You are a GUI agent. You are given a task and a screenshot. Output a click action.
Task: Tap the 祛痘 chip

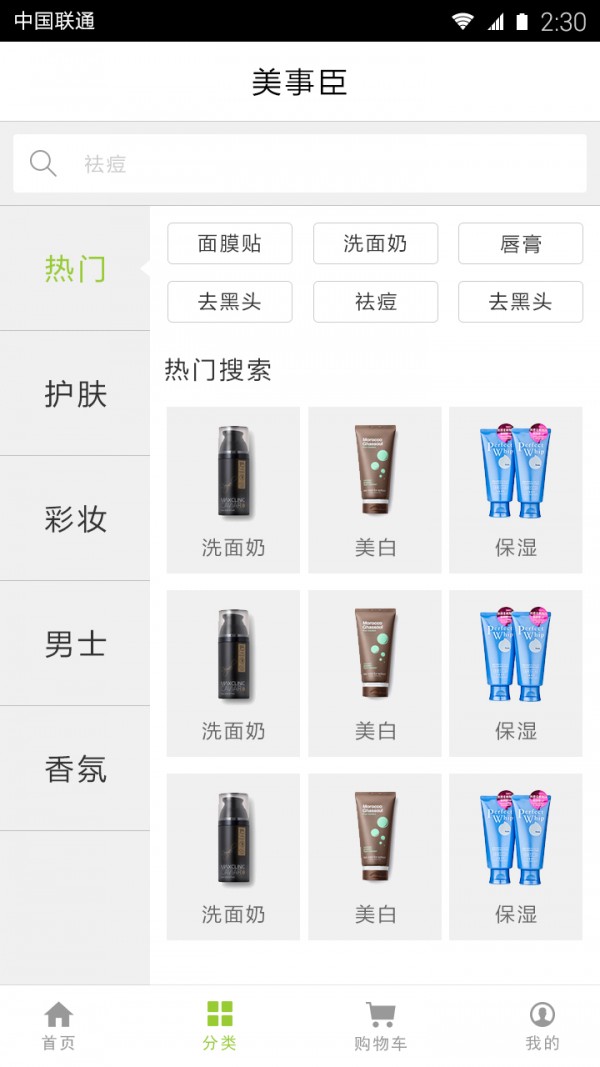(x=375, y=302)
